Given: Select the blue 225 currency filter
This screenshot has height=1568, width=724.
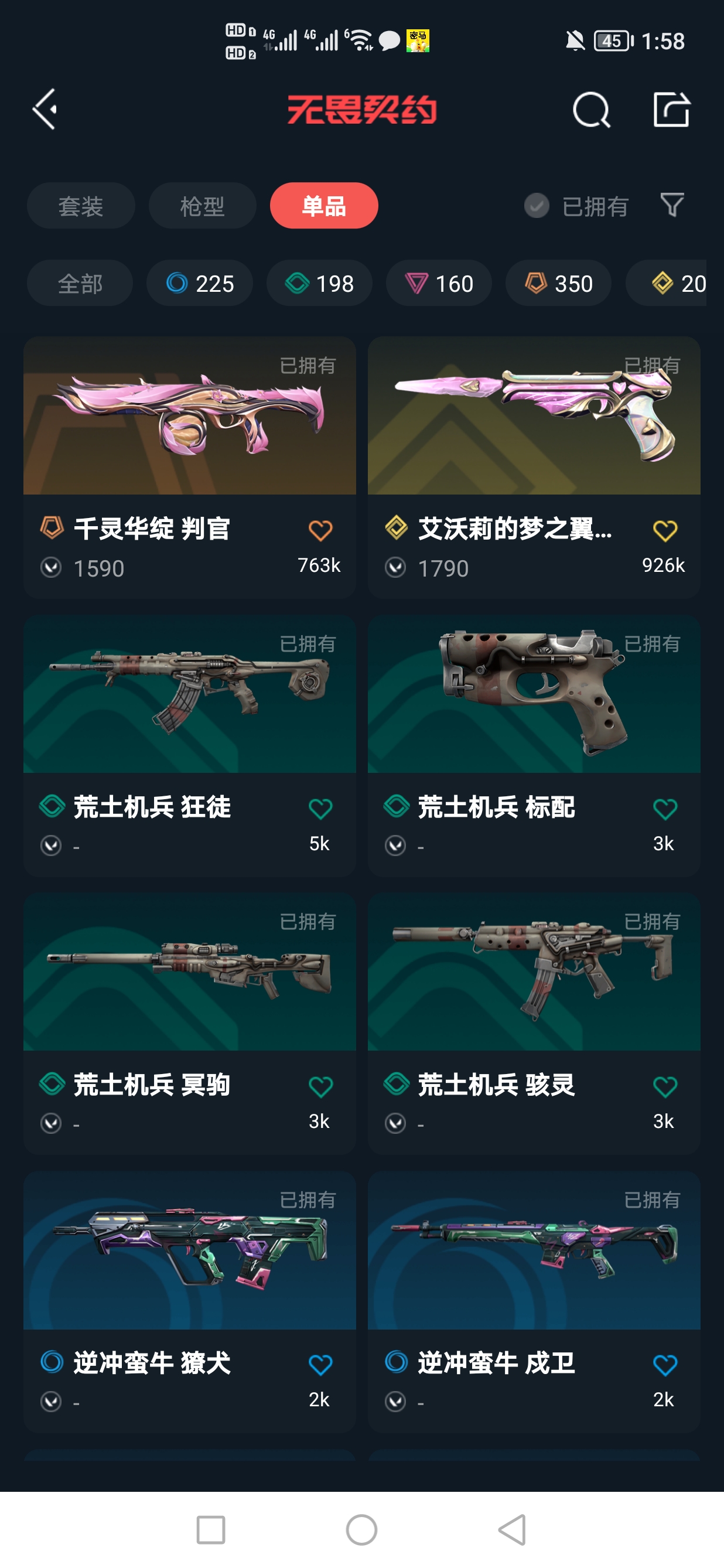Looking at the screenshot, I should [x=200, y=283].
